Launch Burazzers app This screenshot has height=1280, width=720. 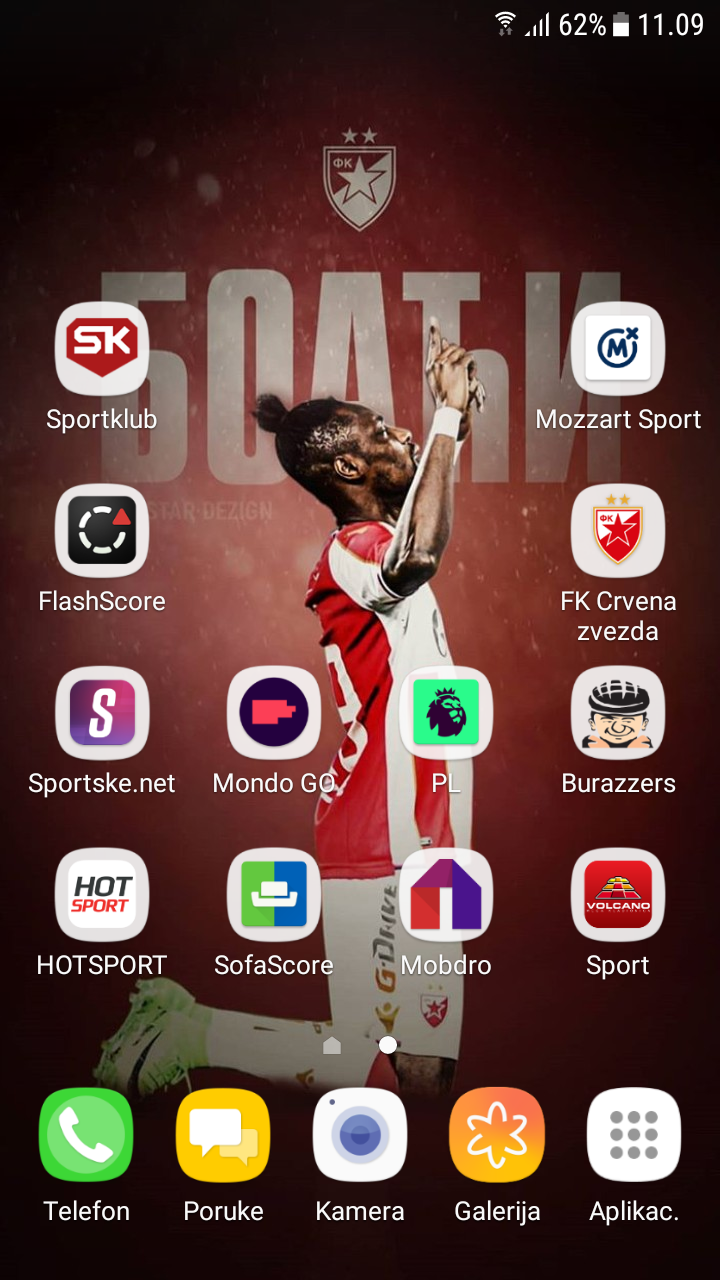tap(618, 712)
